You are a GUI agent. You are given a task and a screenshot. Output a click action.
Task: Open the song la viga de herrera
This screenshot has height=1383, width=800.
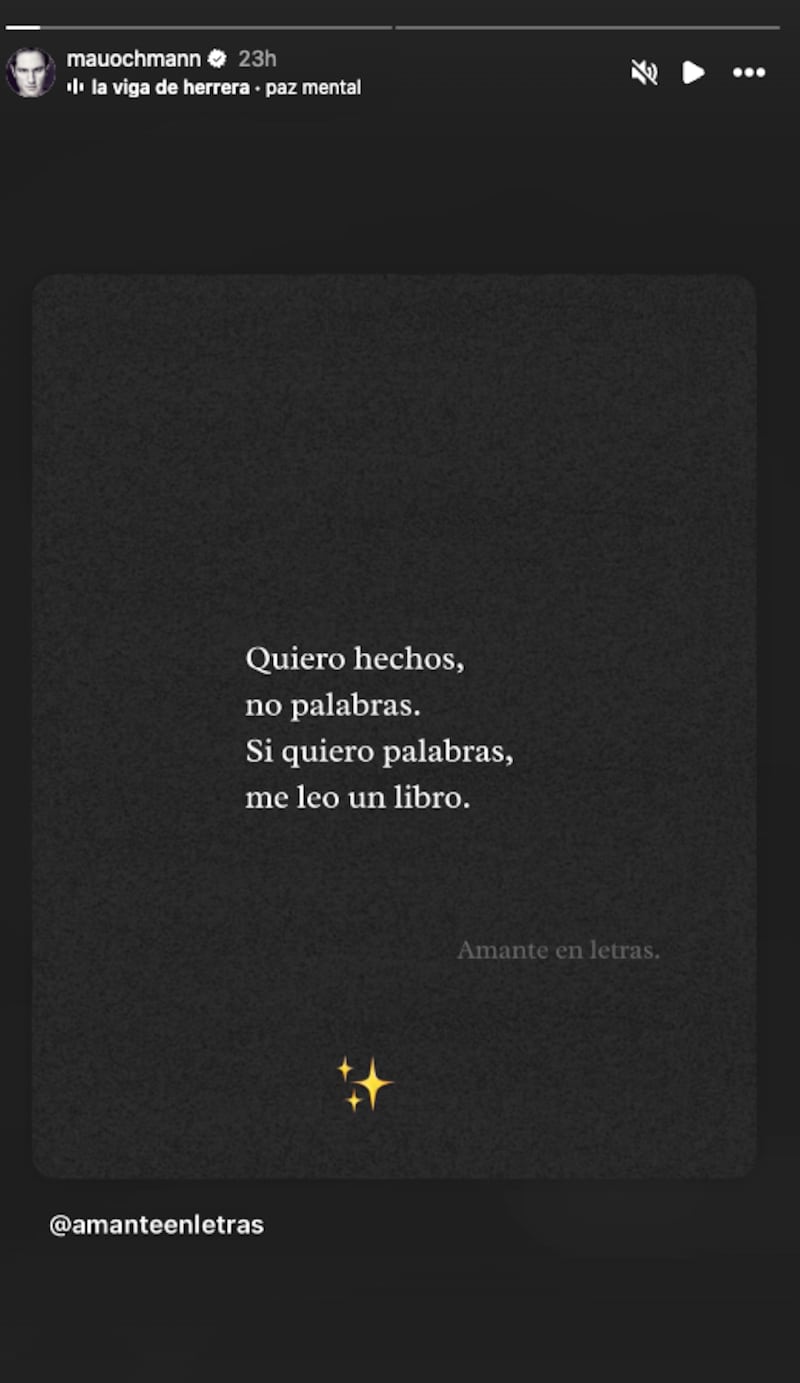coord(170,88)
